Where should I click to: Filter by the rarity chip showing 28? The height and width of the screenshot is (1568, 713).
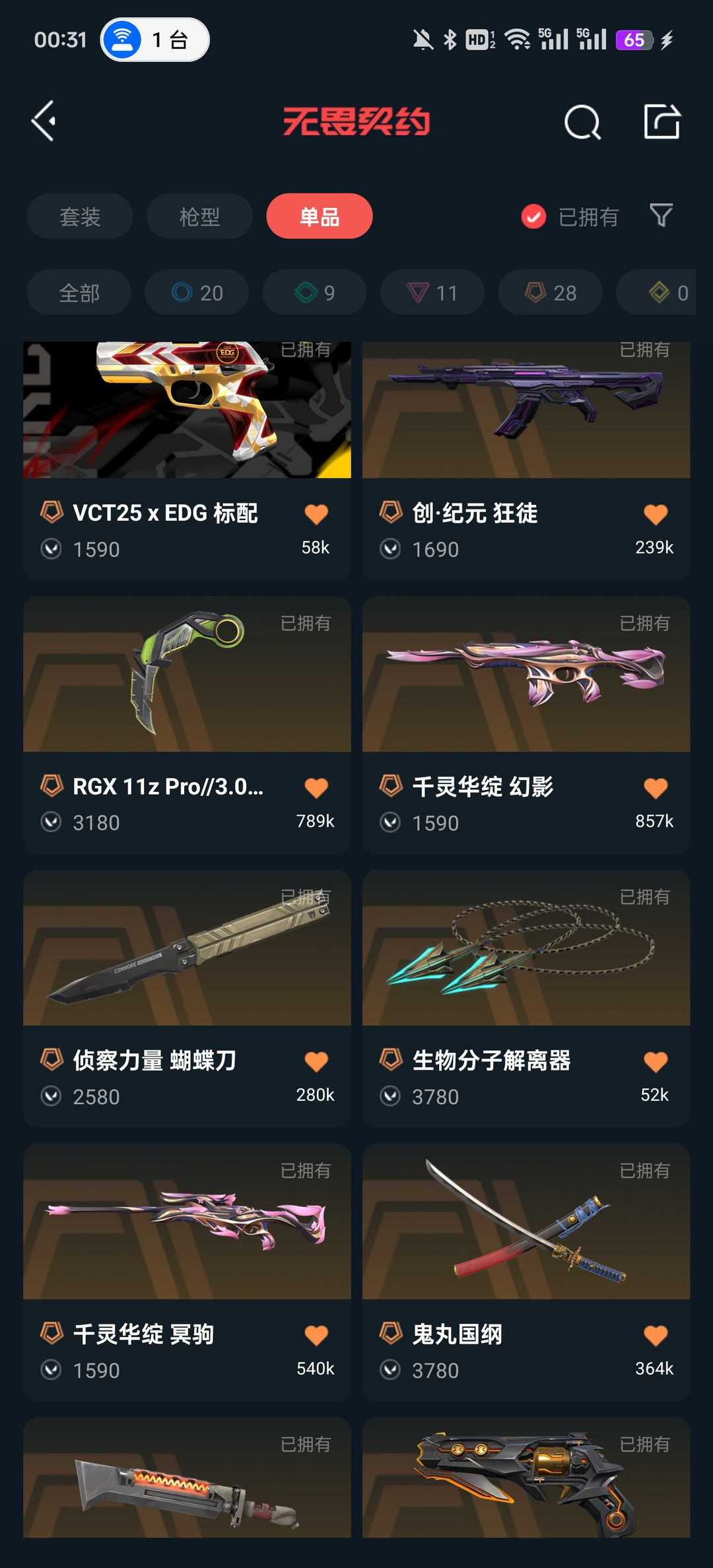pyautogui.click(x=550, y=292)
